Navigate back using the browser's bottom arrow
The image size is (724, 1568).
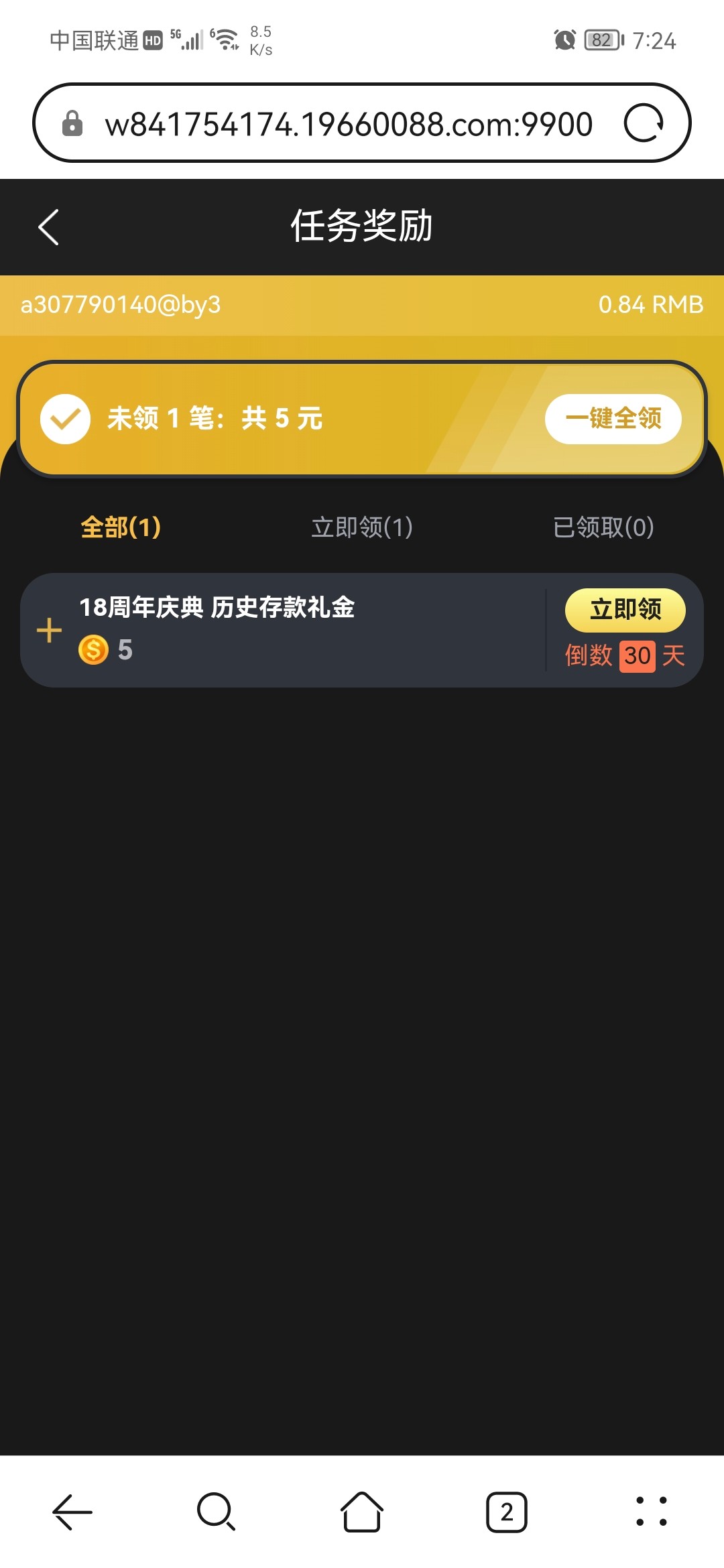[72, 1512]
